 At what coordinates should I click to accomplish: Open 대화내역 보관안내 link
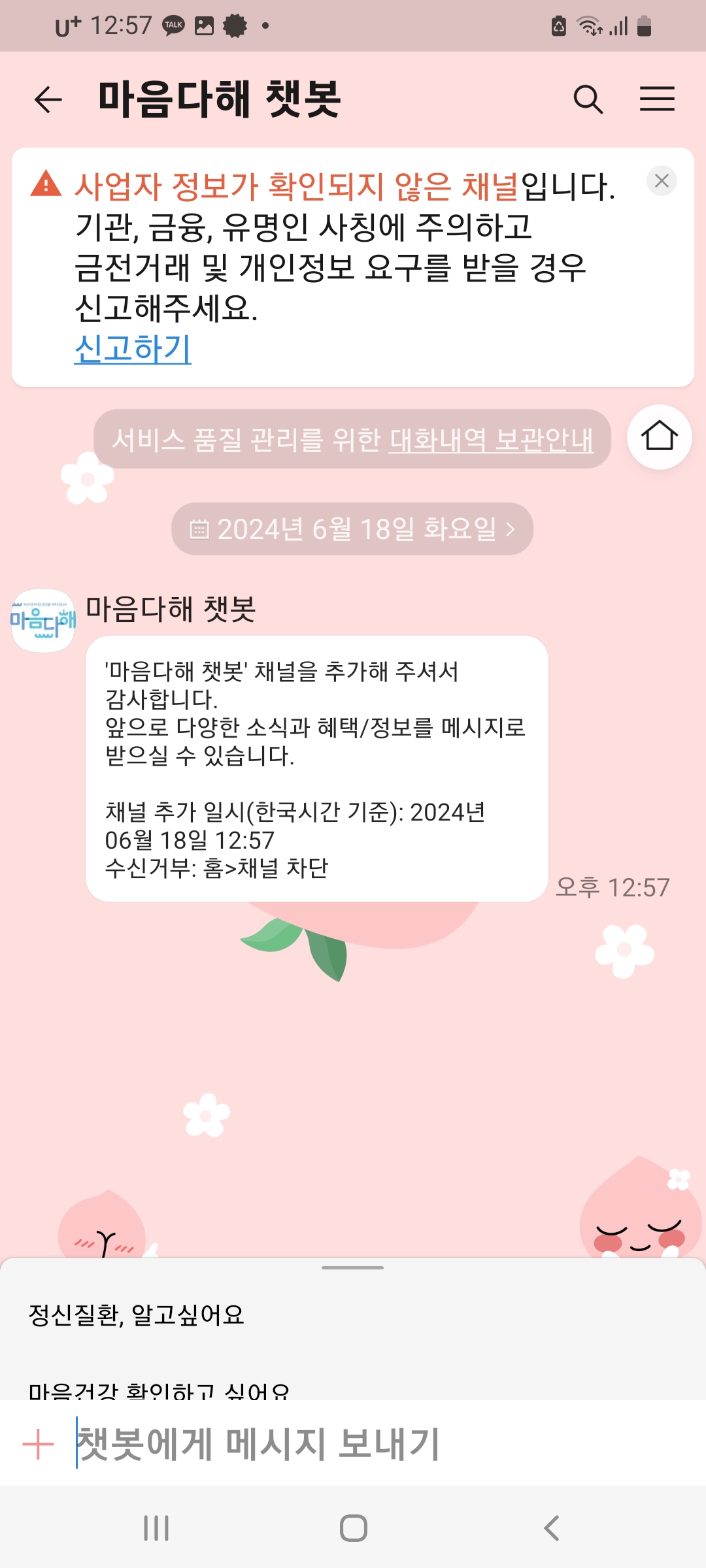(491, 440)
